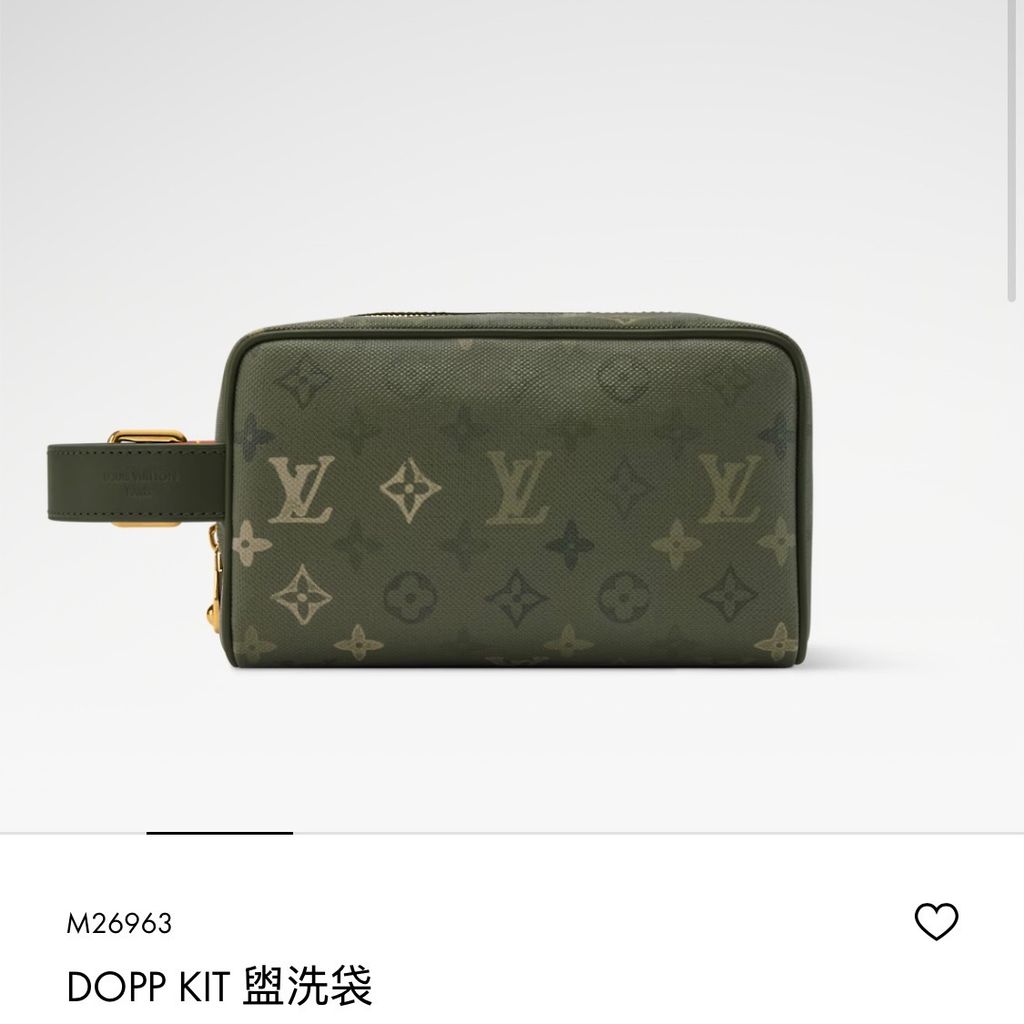Add Dopp Kit to wishlist with heart icon
The height and width of the screenshot is (1024, 1024).
click(936, 921)
